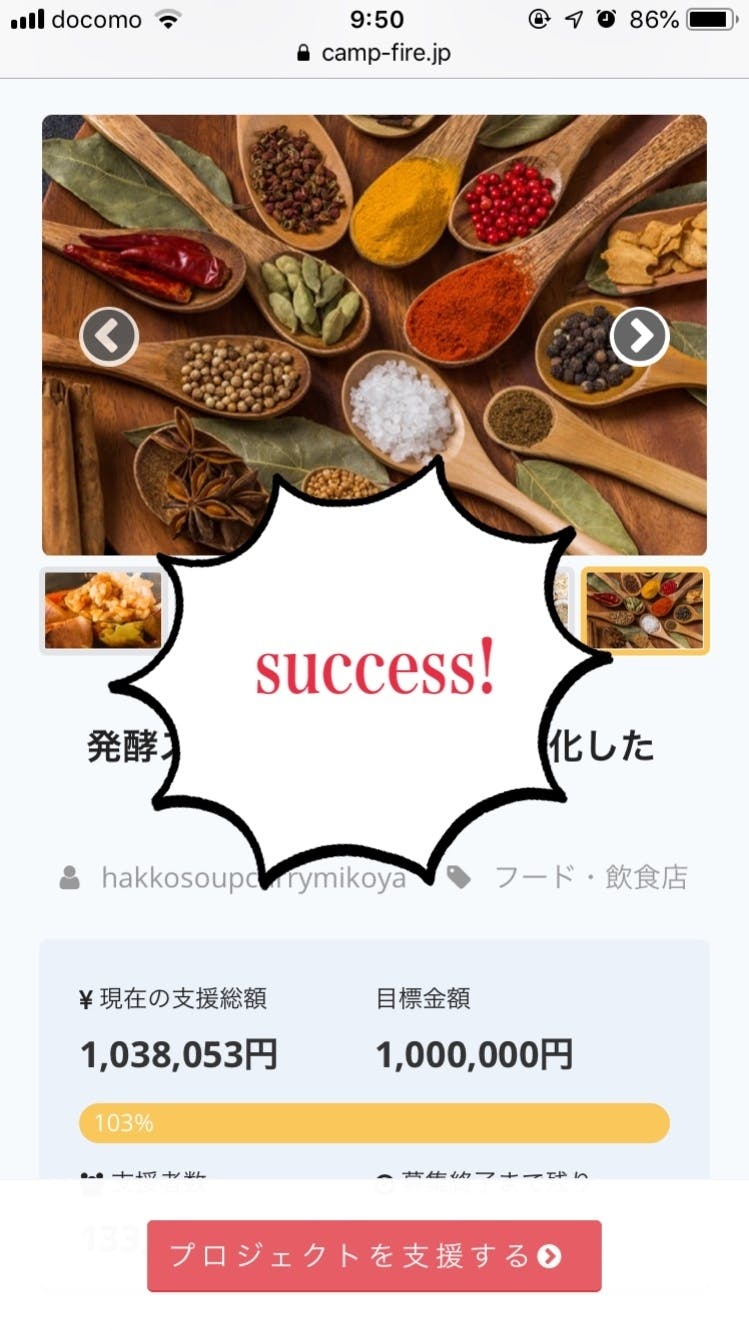
Task: Show the previous image in the carousel
Action: point(109,337)
